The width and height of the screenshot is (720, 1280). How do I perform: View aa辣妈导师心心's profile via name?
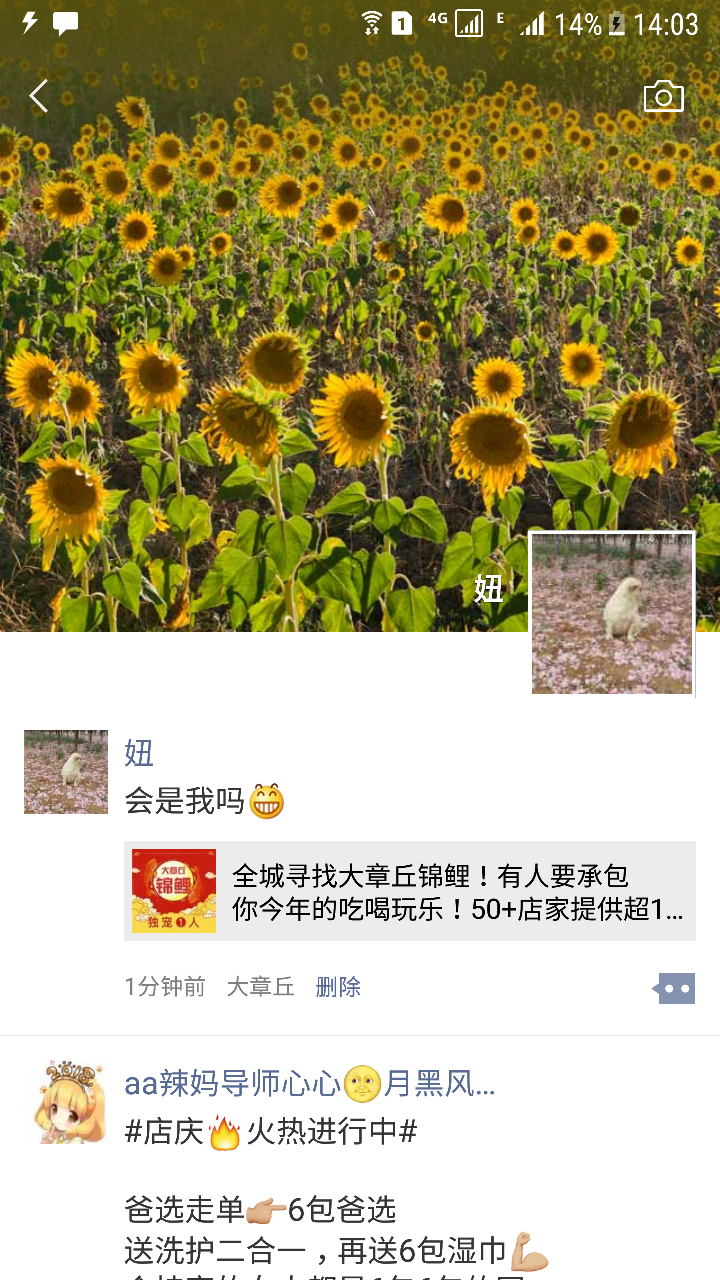(x=310, y=1083)
